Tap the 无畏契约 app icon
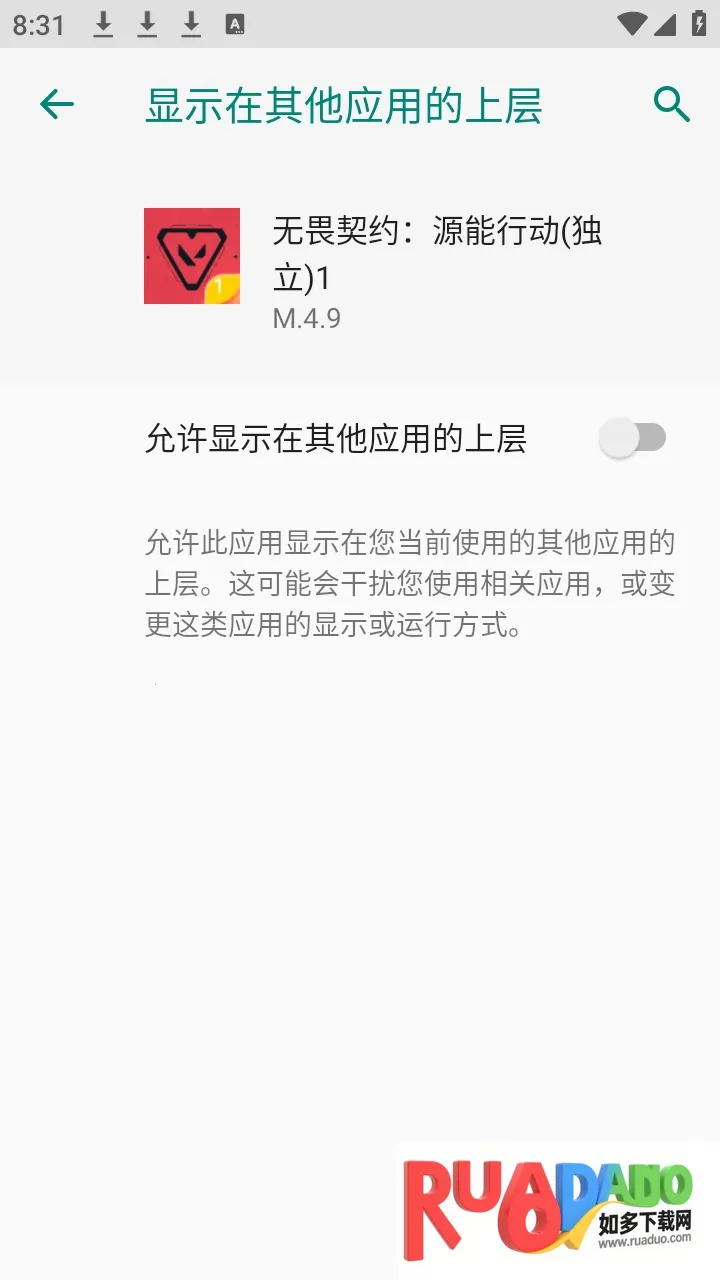The width and height of the screenshot is (720, 1280). coord(191,256)
